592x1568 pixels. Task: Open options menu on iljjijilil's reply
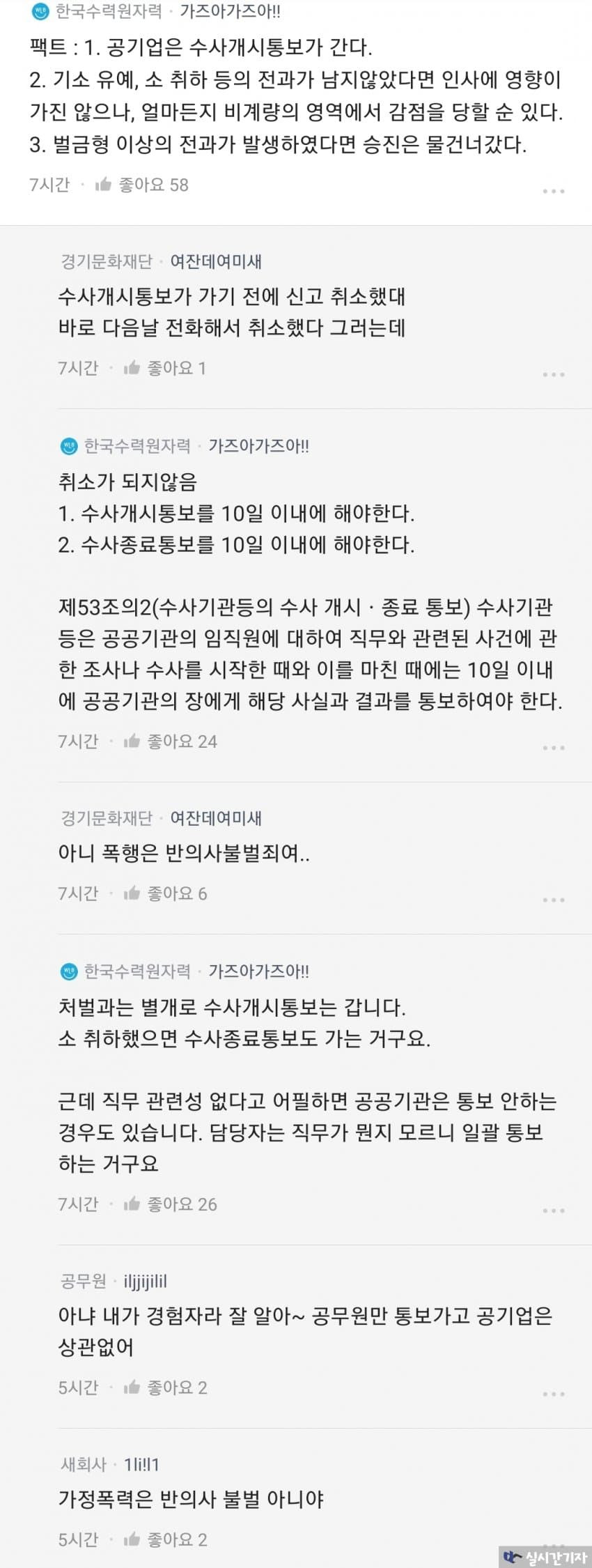pos(553,1394)
